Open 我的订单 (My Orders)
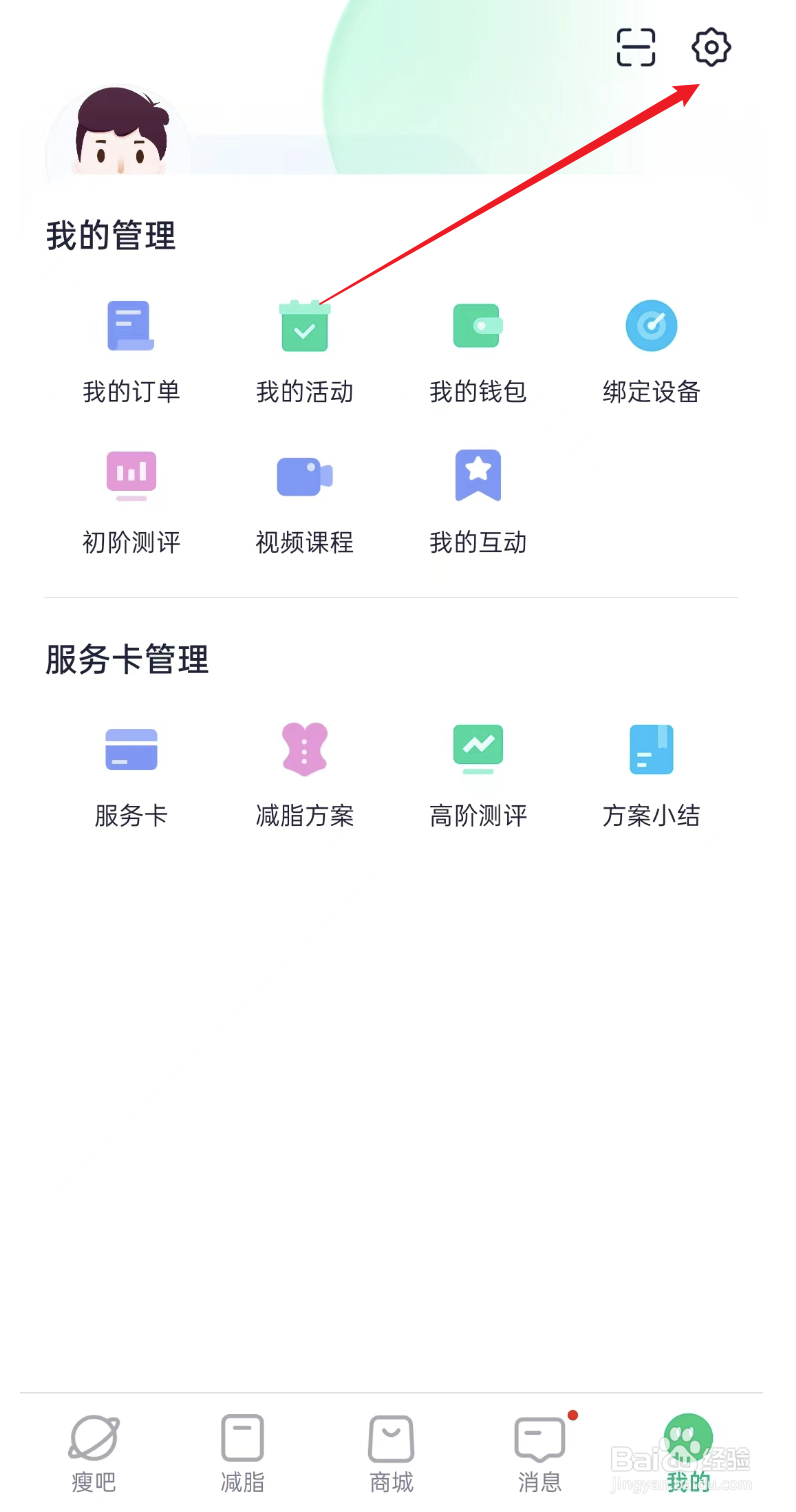The image size is (796, 1512). pos(131,350)
